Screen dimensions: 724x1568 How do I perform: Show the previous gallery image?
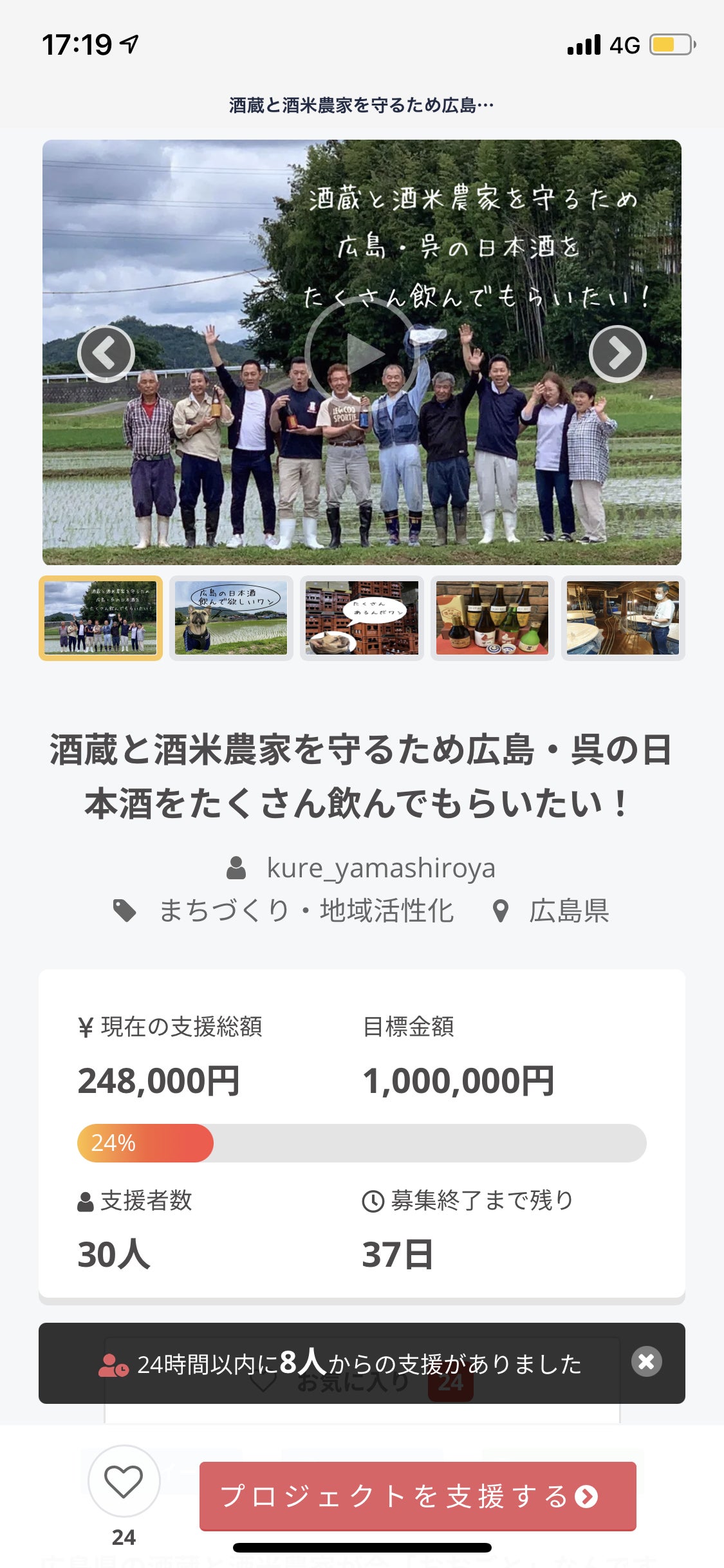106,353
